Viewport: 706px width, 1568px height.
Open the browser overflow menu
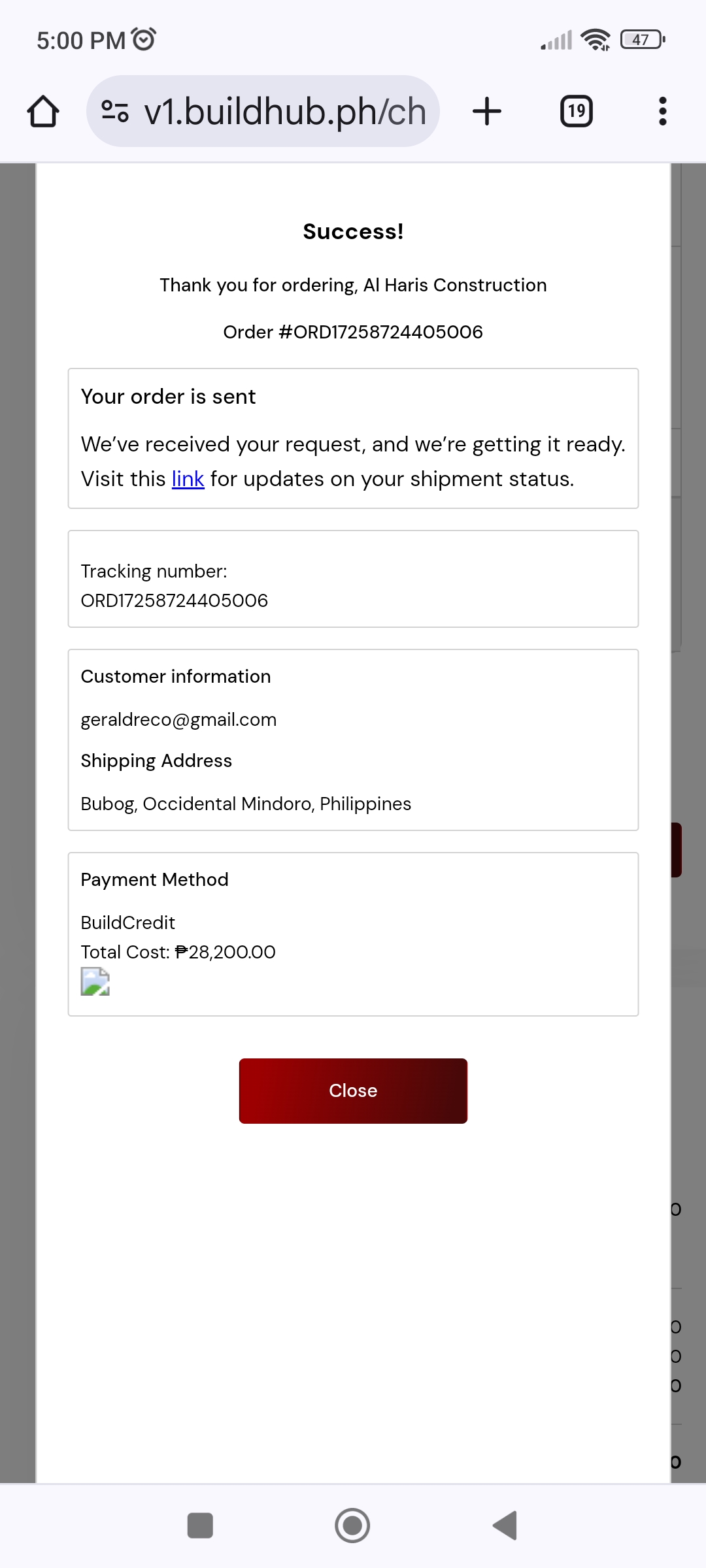[x=662, y=111]
